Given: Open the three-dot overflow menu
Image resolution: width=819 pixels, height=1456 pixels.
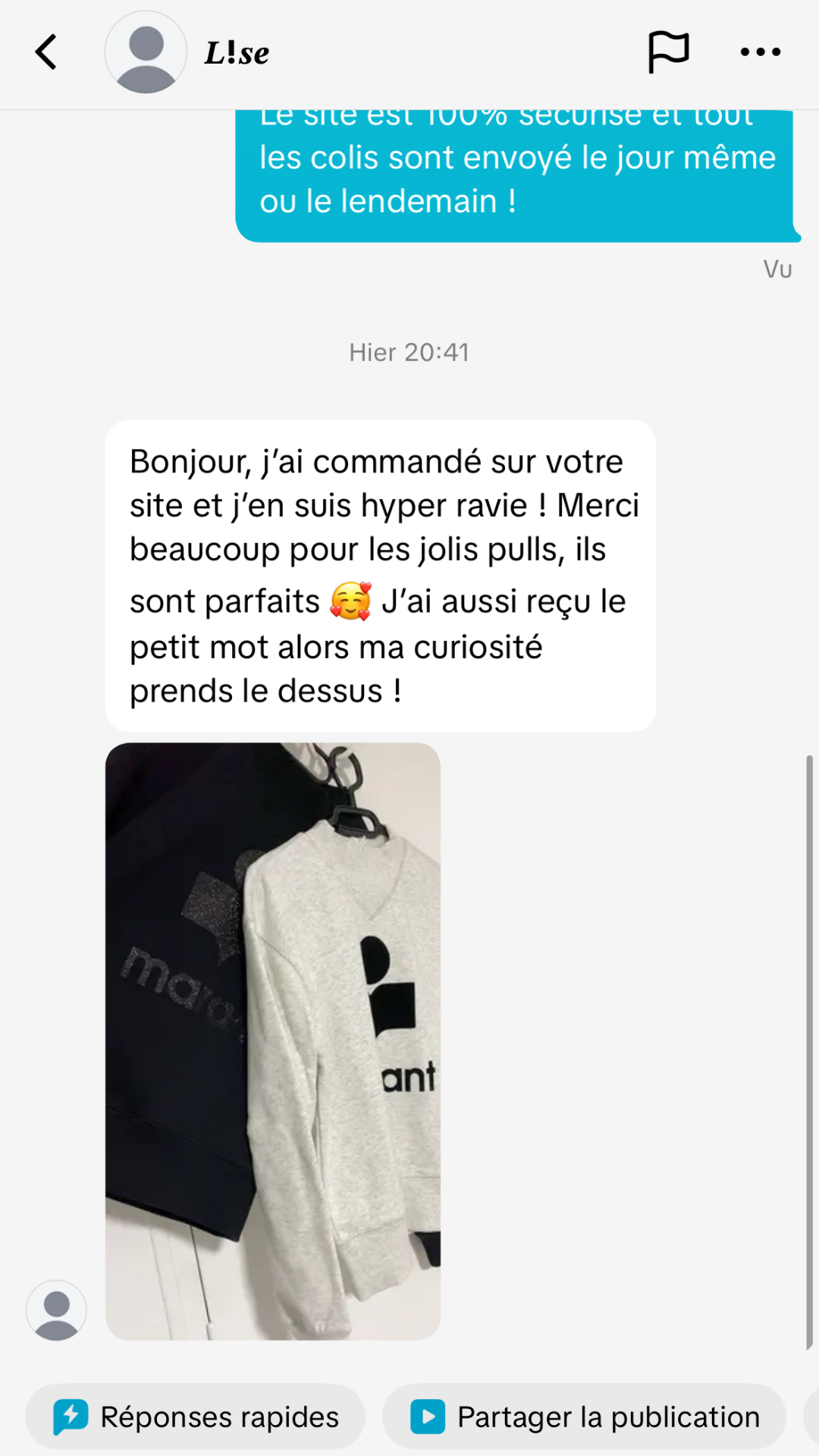Looking at the screenshot, I should [760, 52].
